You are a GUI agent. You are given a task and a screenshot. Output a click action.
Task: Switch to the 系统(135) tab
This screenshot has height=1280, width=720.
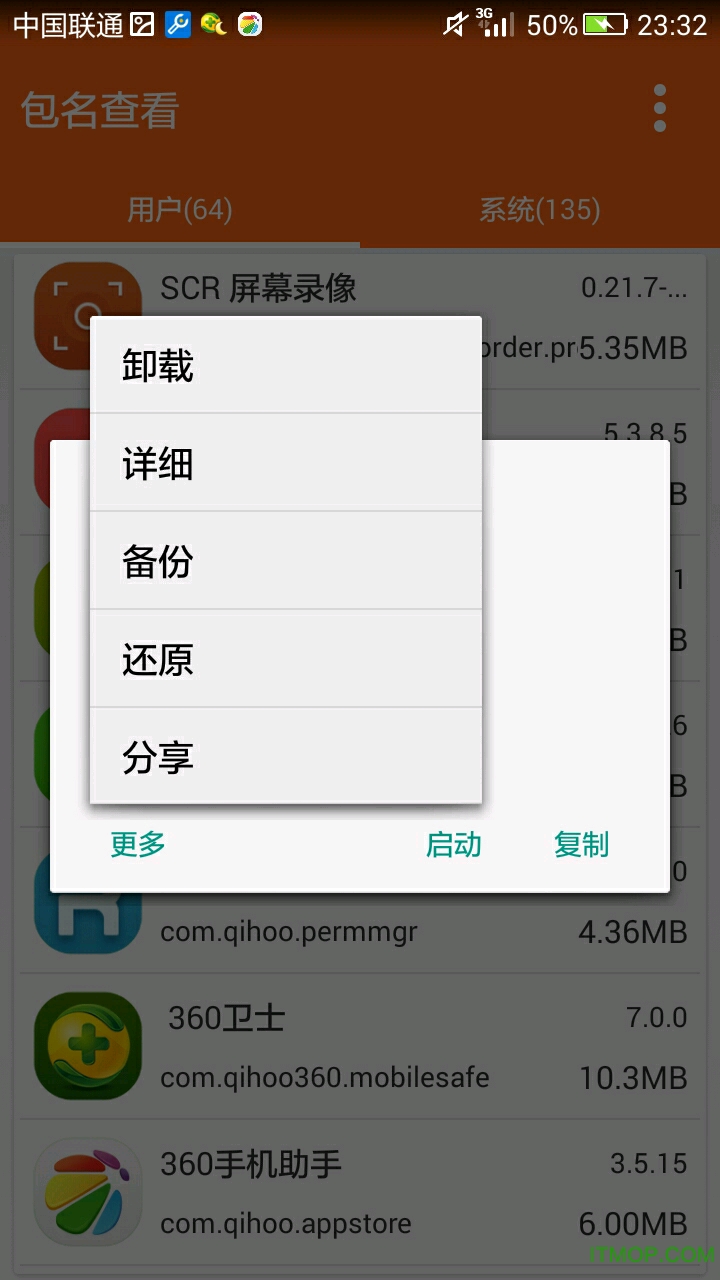coord(538,210)
